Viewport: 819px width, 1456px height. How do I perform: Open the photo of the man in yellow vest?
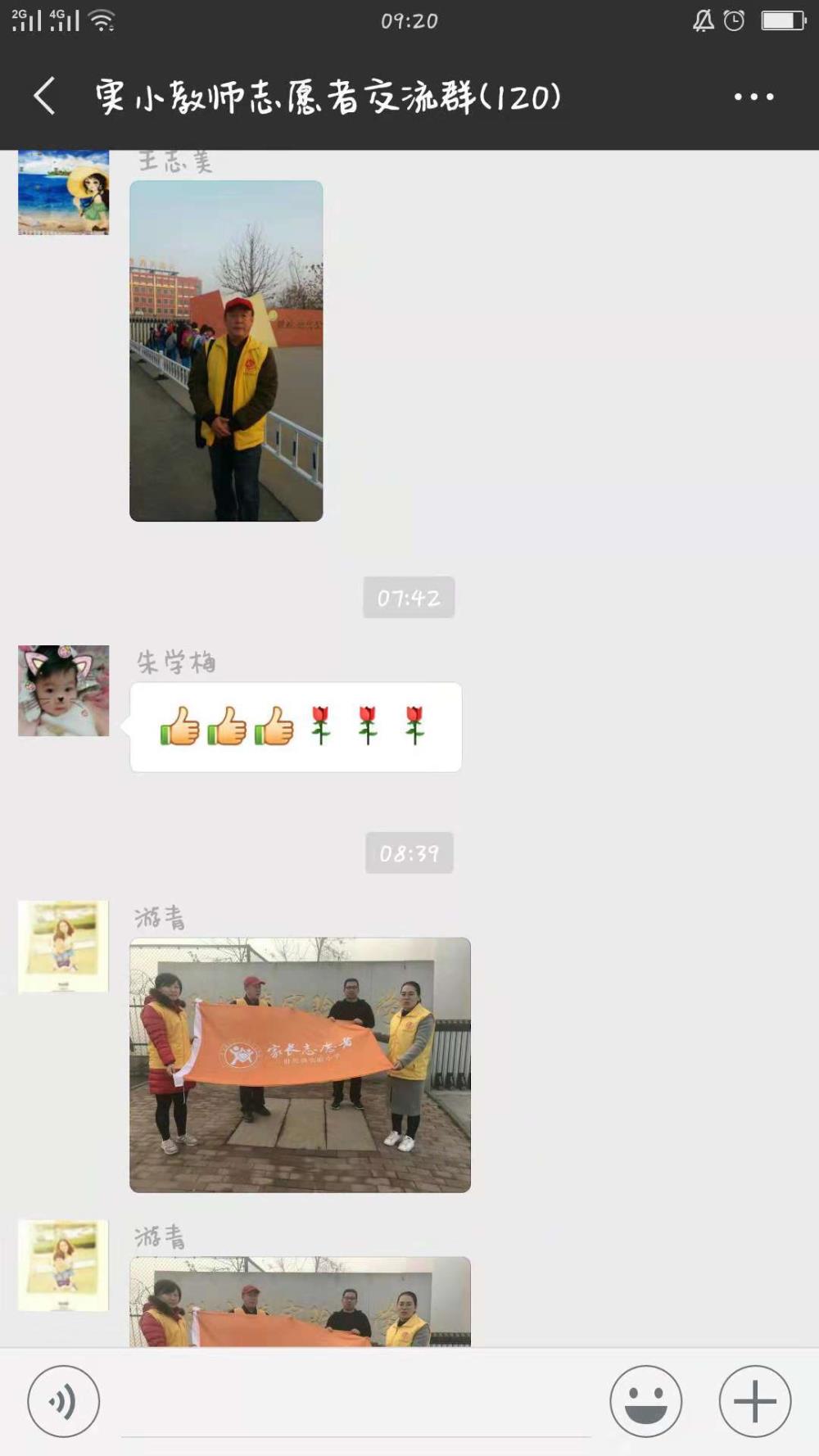pyautogui.click(x=226, y=350)
